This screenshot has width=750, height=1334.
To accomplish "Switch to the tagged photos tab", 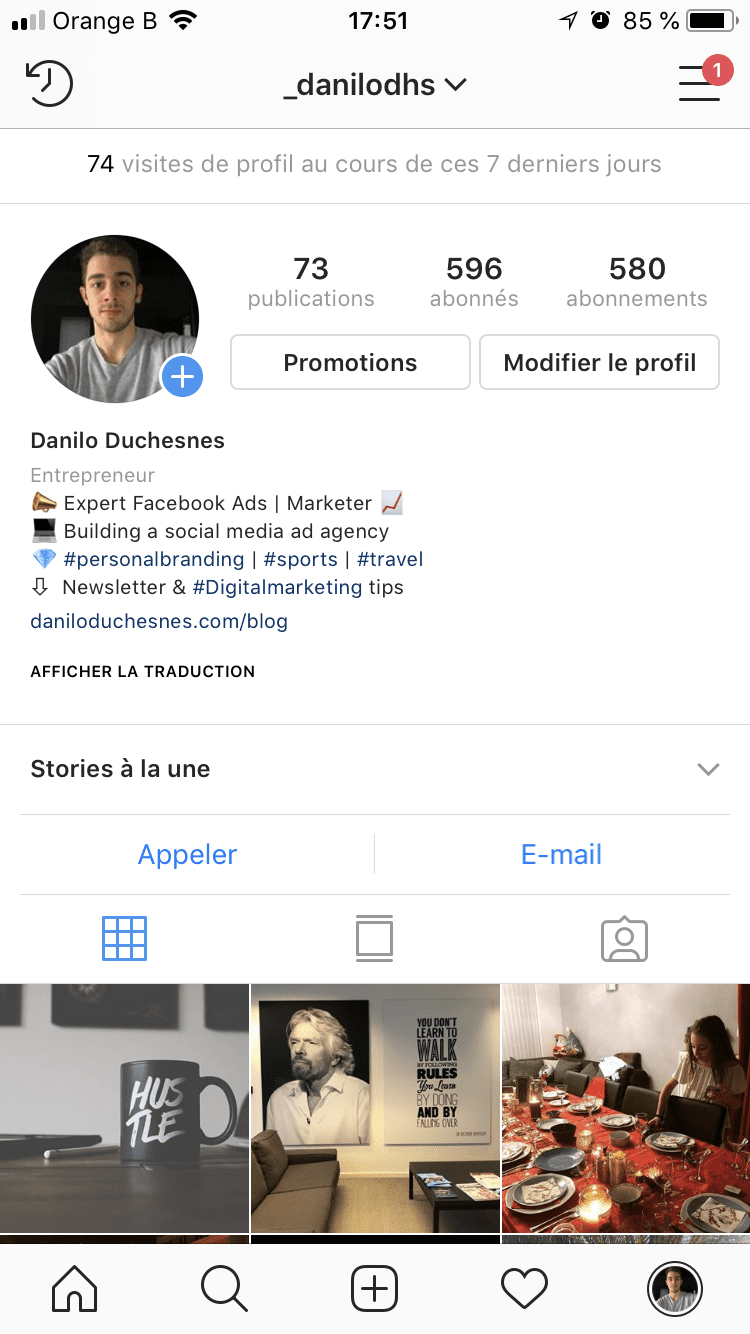I will tap(624, 939).
